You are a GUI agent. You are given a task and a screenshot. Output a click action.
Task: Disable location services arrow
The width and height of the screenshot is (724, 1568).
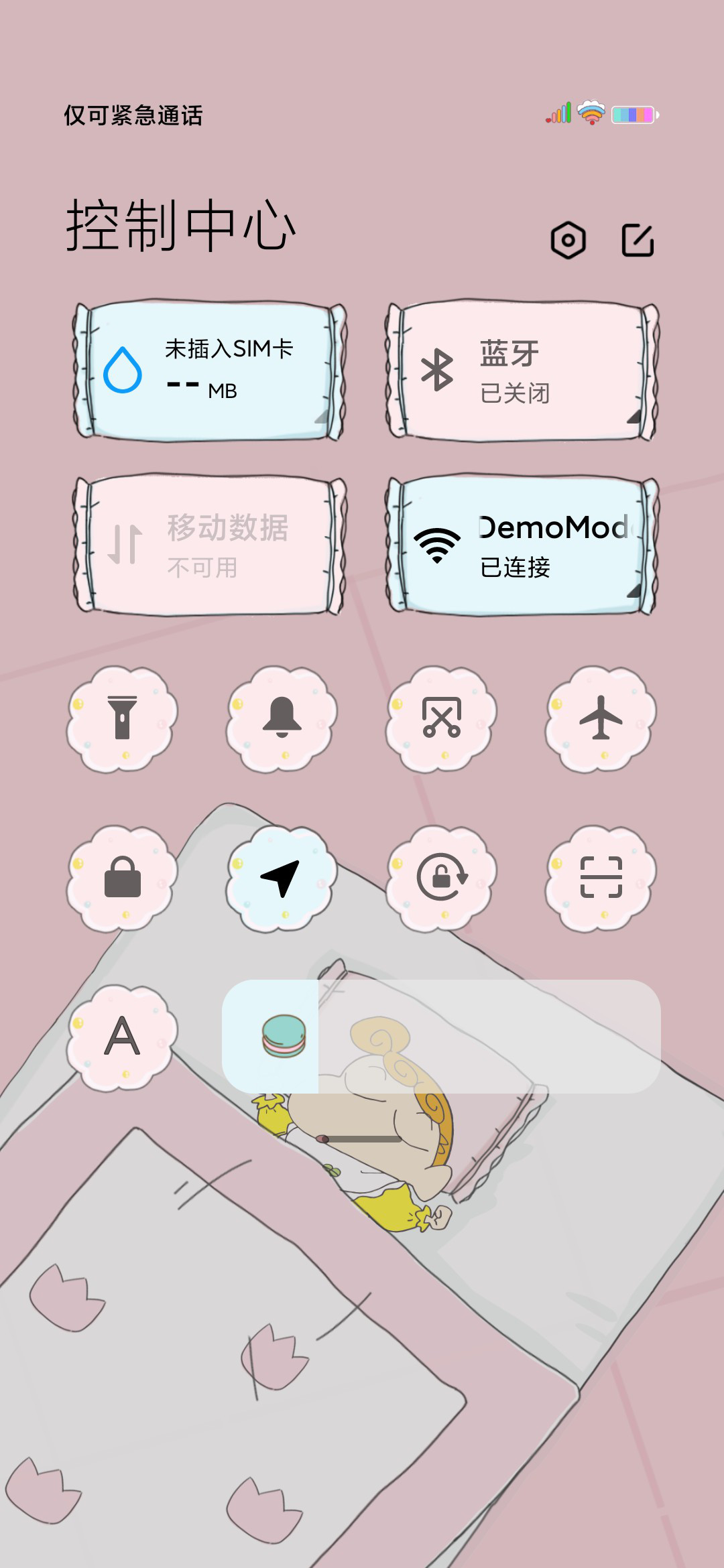[282, 878]
